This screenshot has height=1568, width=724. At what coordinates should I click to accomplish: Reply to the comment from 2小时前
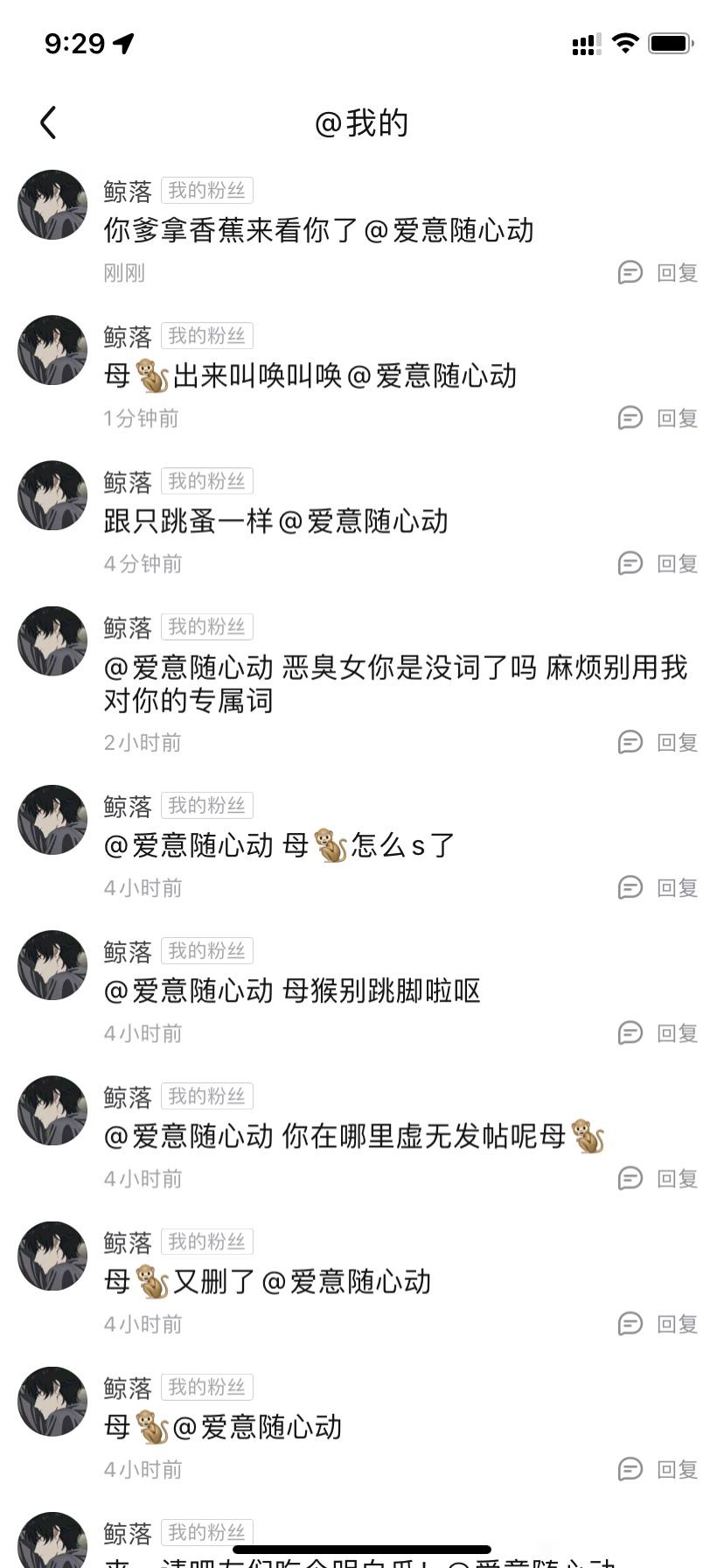pos(658,743)
